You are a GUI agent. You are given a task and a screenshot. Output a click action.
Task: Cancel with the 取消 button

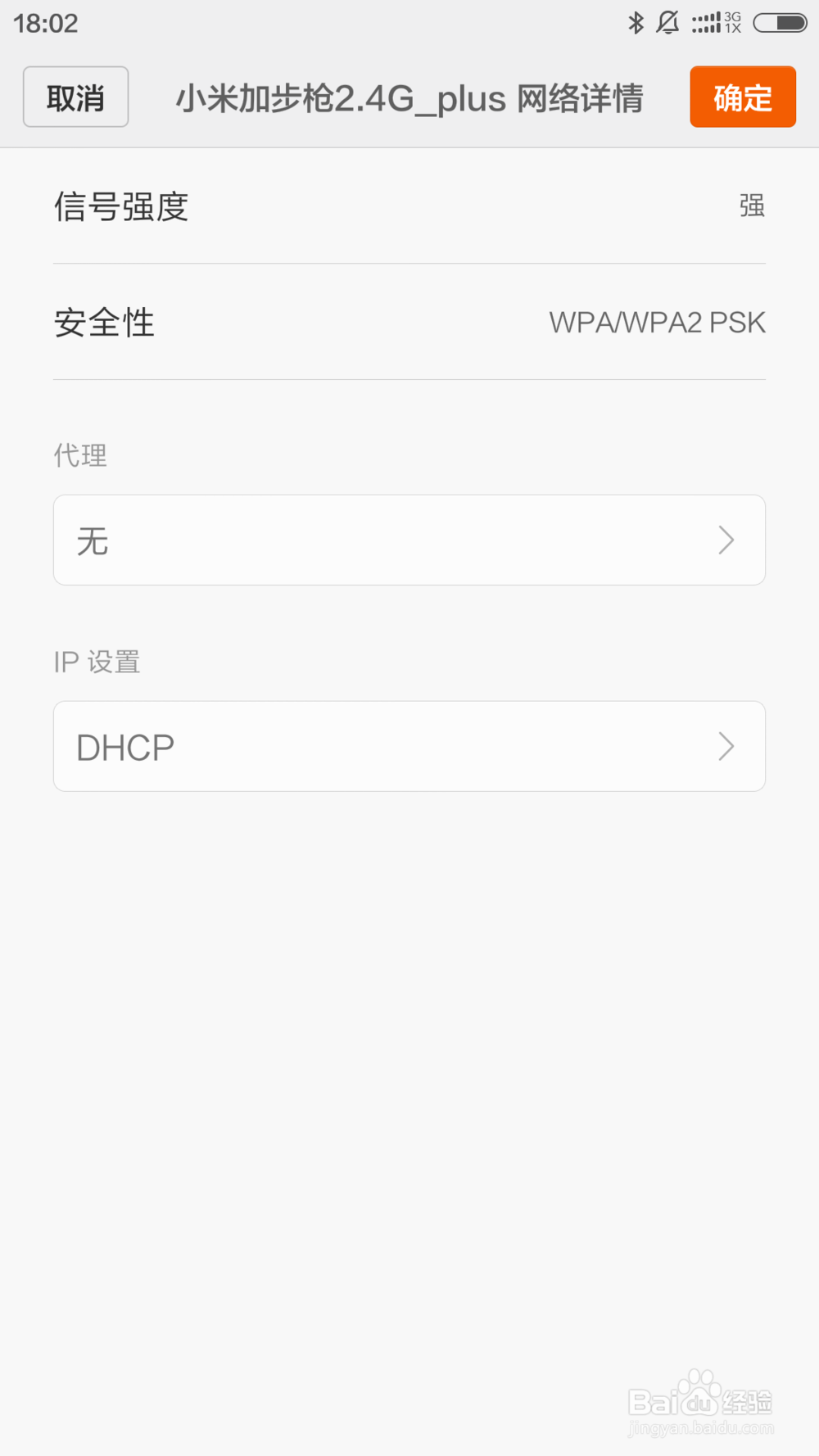(x=75, y=97)
